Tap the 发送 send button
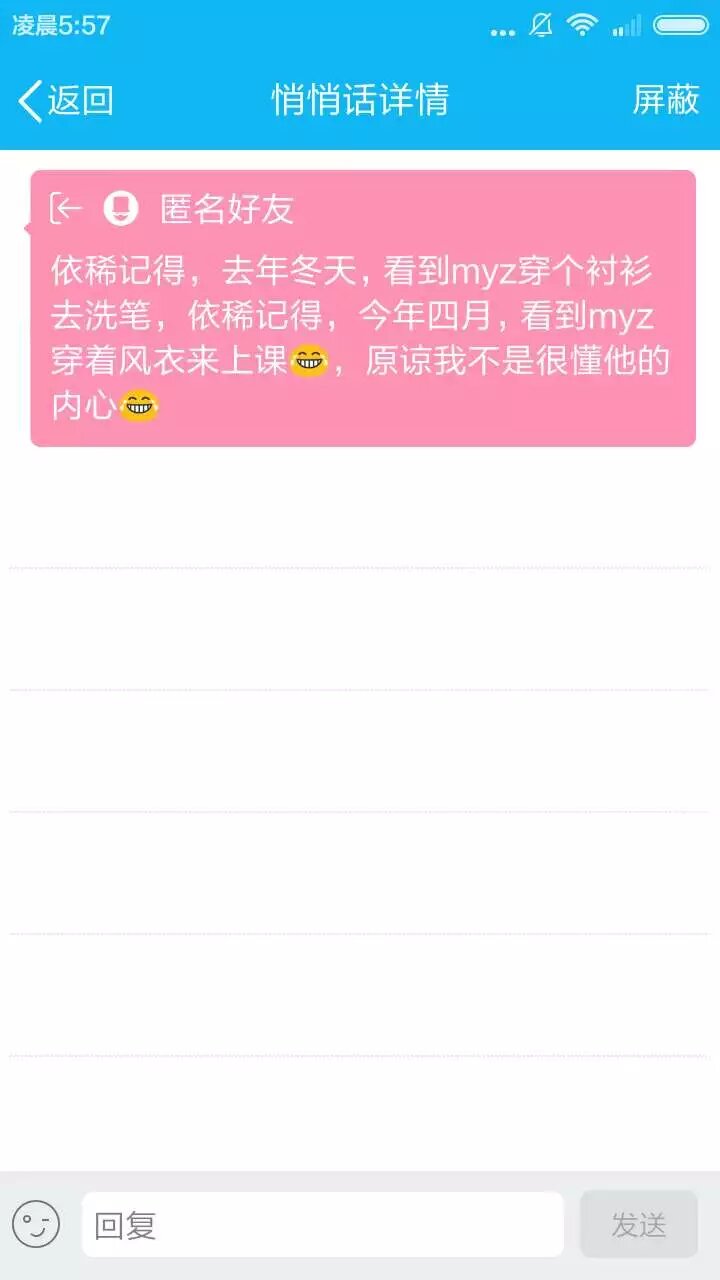This screenshot has height=1280, width=720. [x=638, y=1224]
